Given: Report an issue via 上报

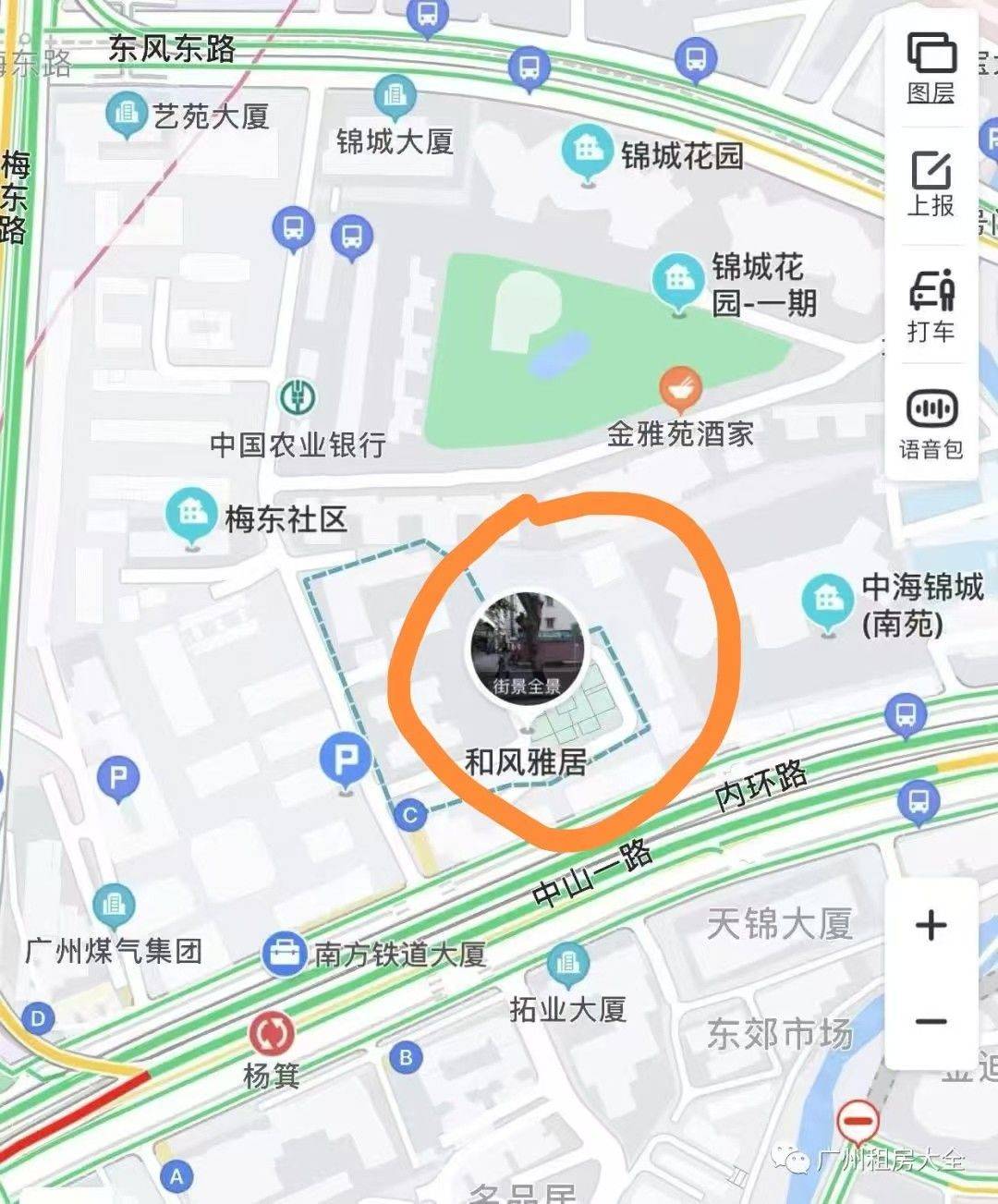Looking at the screenshot, I should [931, 183].
